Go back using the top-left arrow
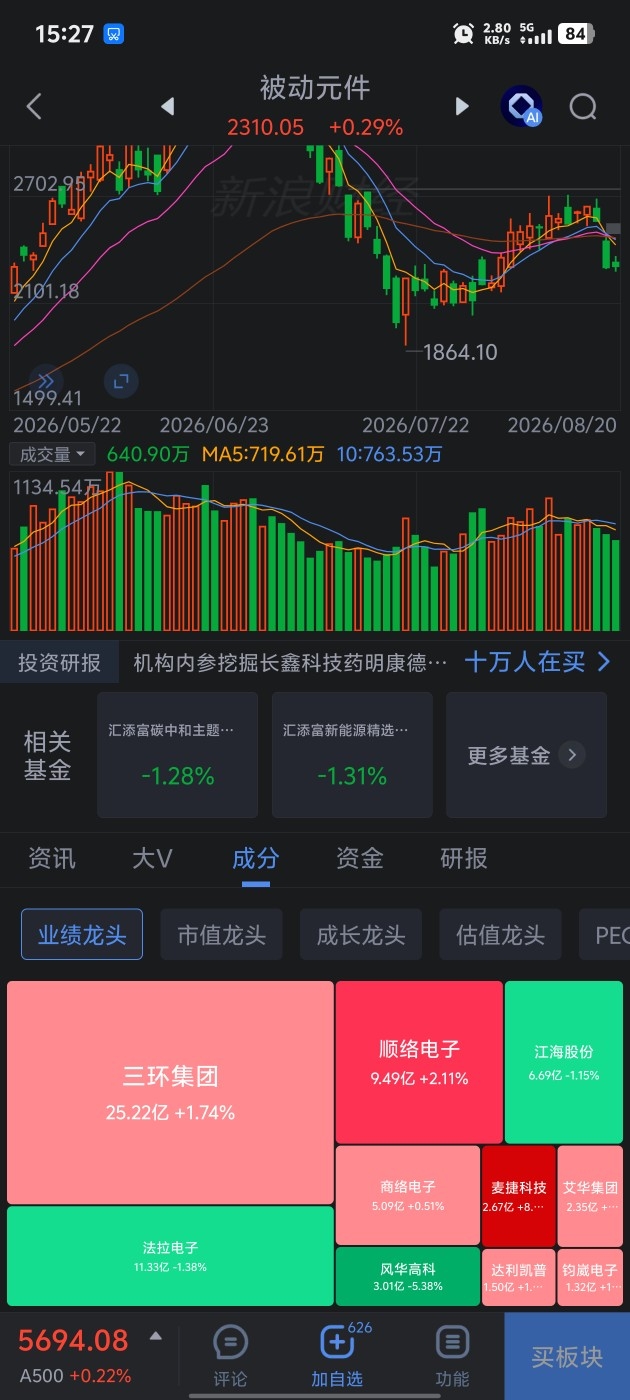The image size is (630, 1400). point(34,106)
